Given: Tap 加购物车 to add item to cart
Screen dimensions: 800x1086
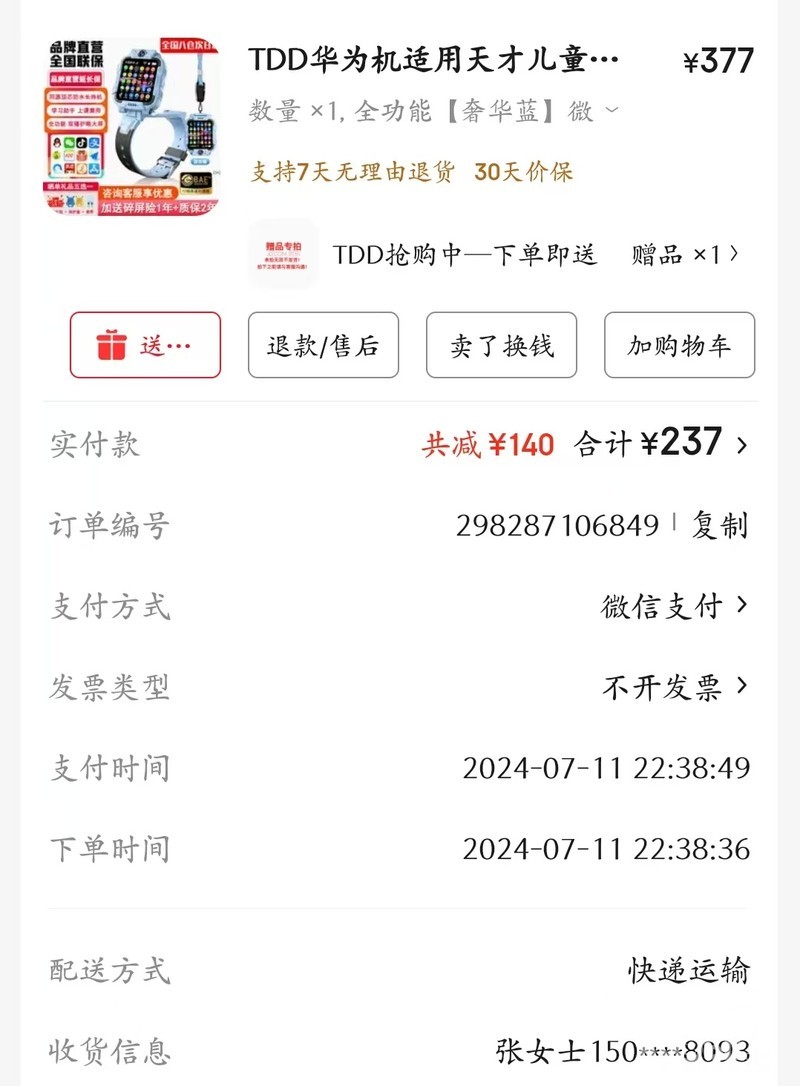Looking at the screenshot, I should tap(679, 345).
